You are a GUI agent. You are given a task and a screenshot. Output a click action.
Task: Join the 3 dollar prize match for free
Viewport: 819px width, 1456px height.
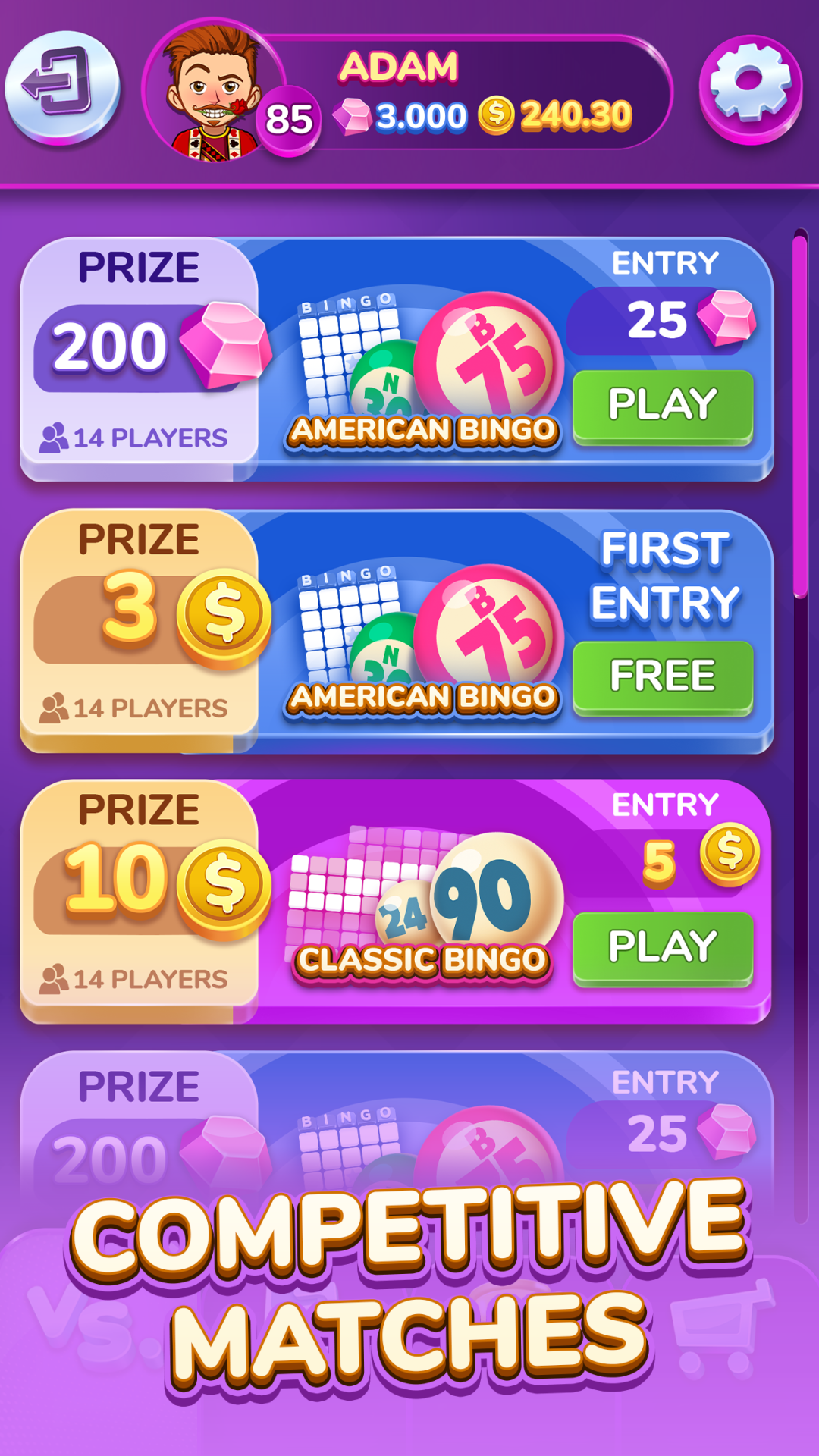(664, 678)
